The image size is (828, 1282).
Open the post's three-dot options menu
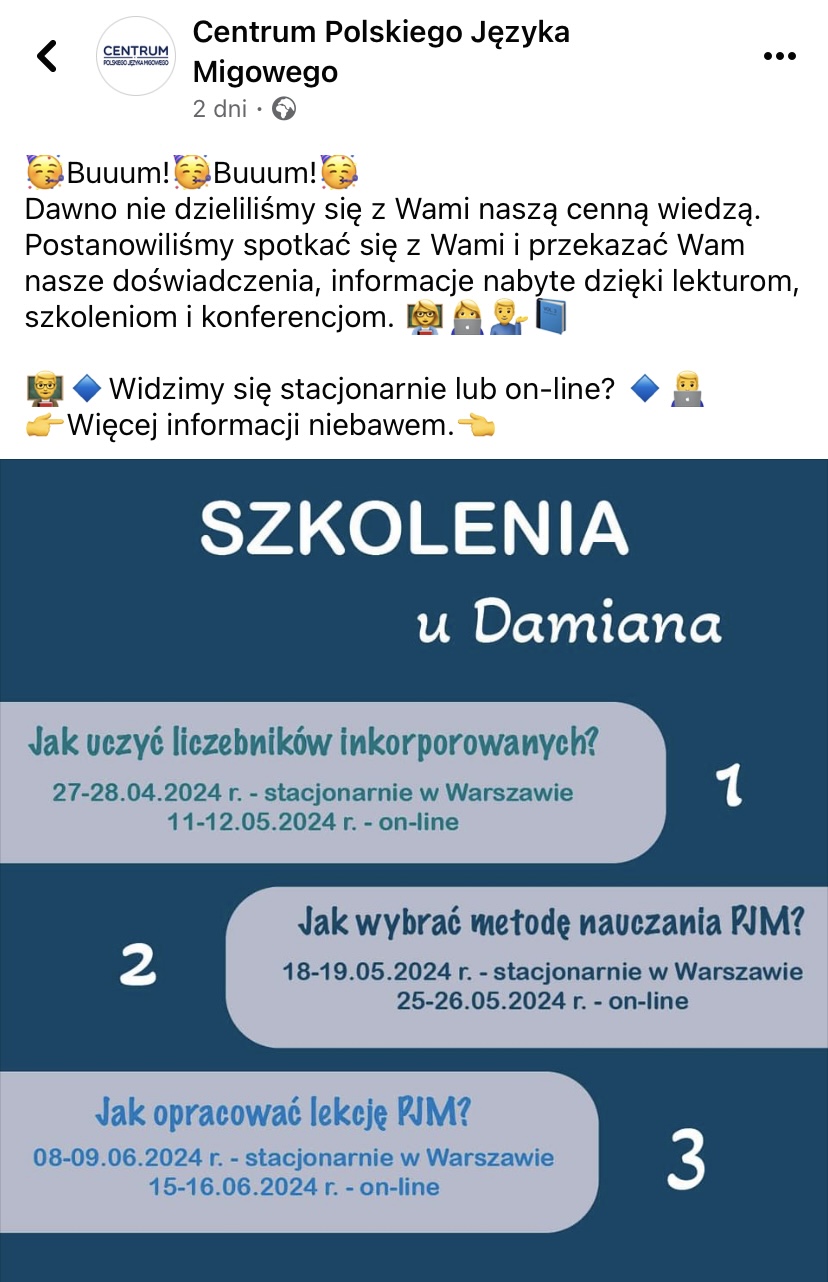pos(779,56)
